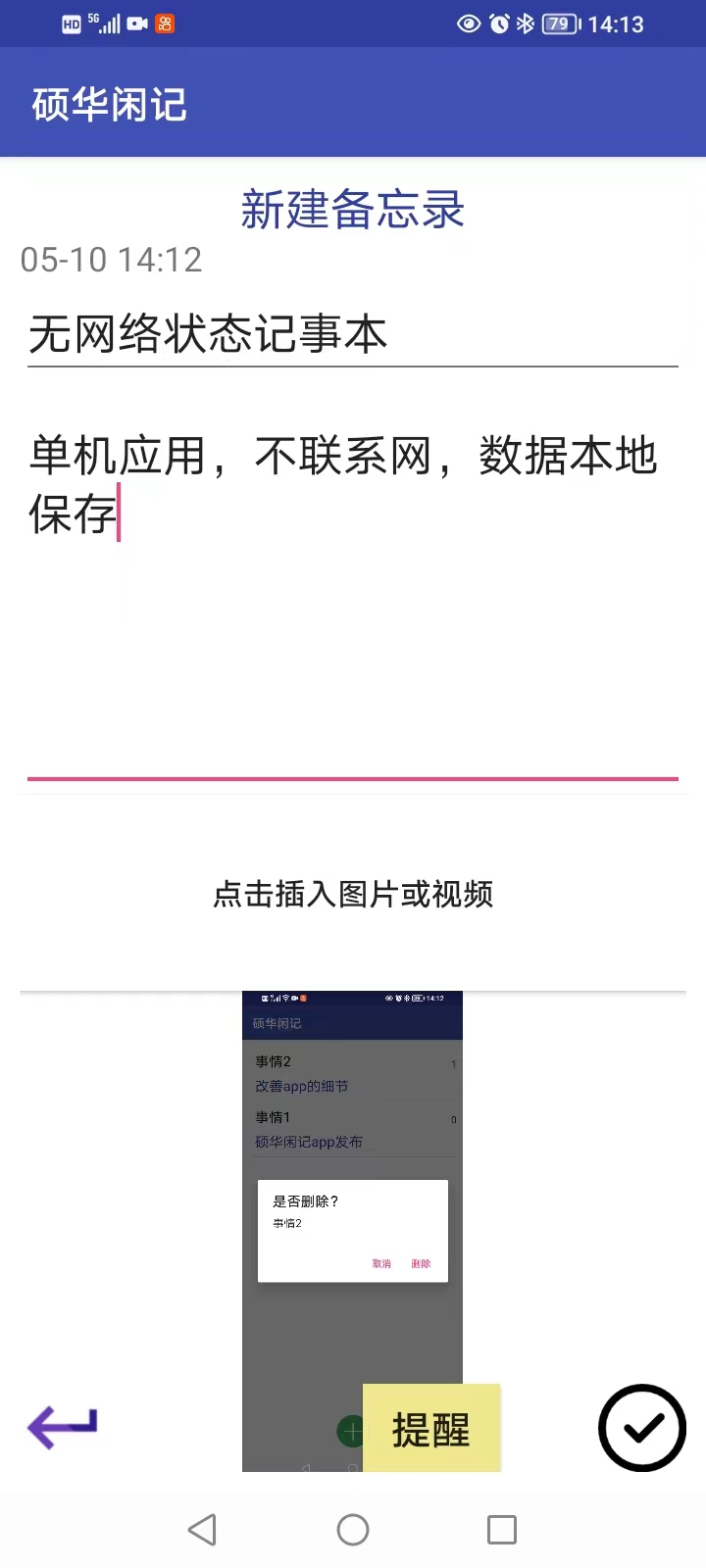Tap the Bluetooth icon in the status bar
The image size is (706, 1568).
tap(525, 24)
